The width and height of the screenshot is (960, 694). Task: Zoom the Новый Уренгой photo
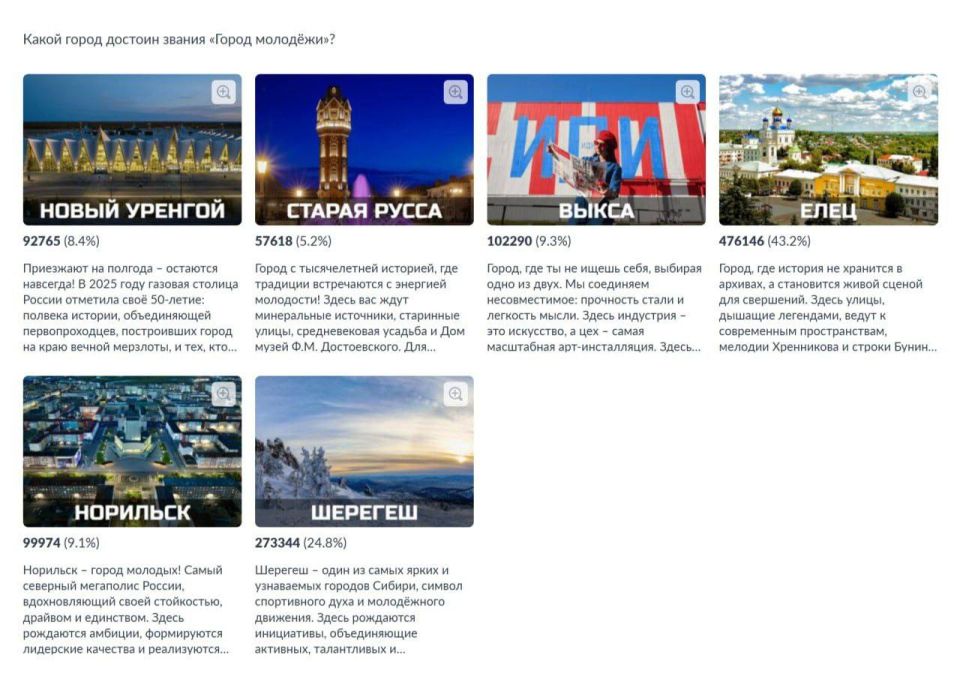click(223, 92)
